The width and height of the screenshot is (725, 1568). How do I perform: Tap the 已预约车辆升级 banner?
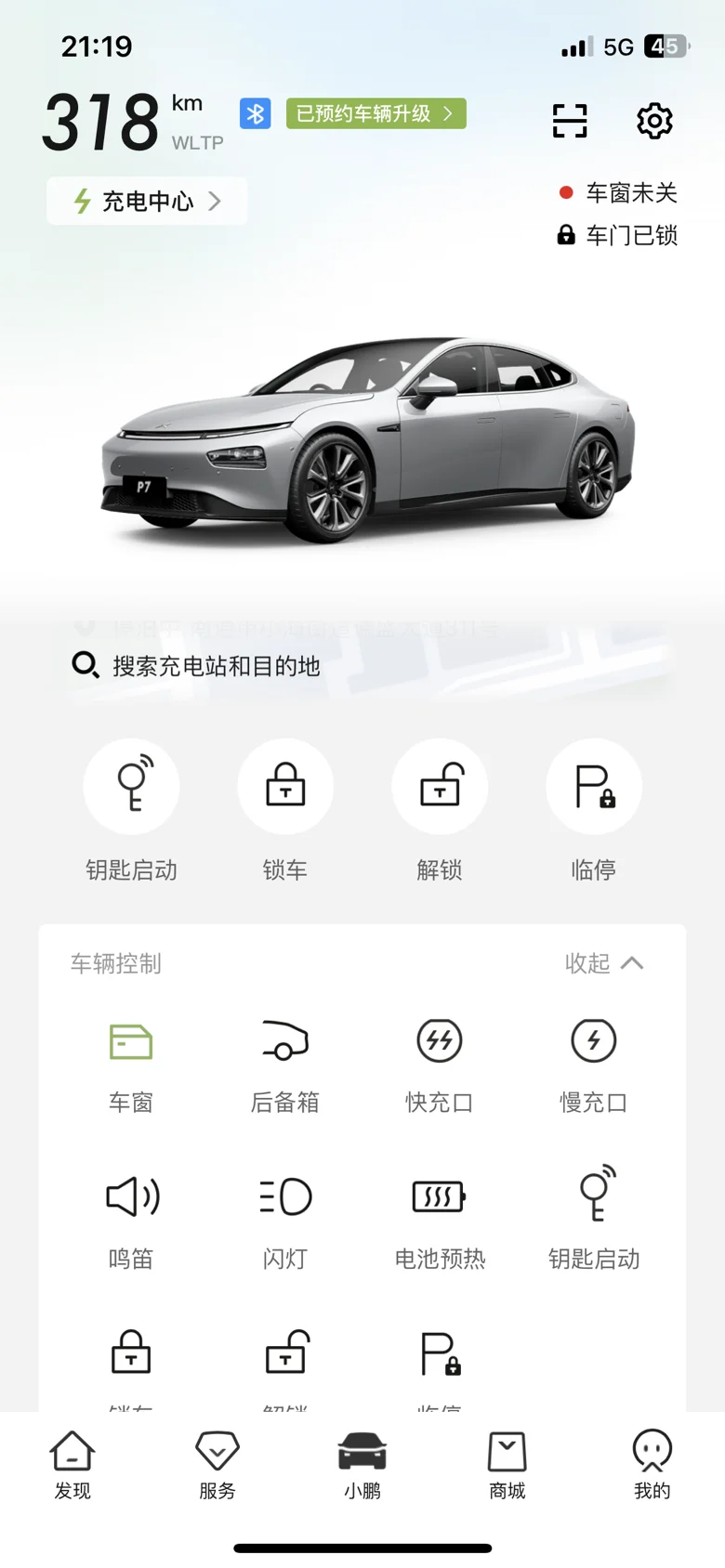[376, 114]
